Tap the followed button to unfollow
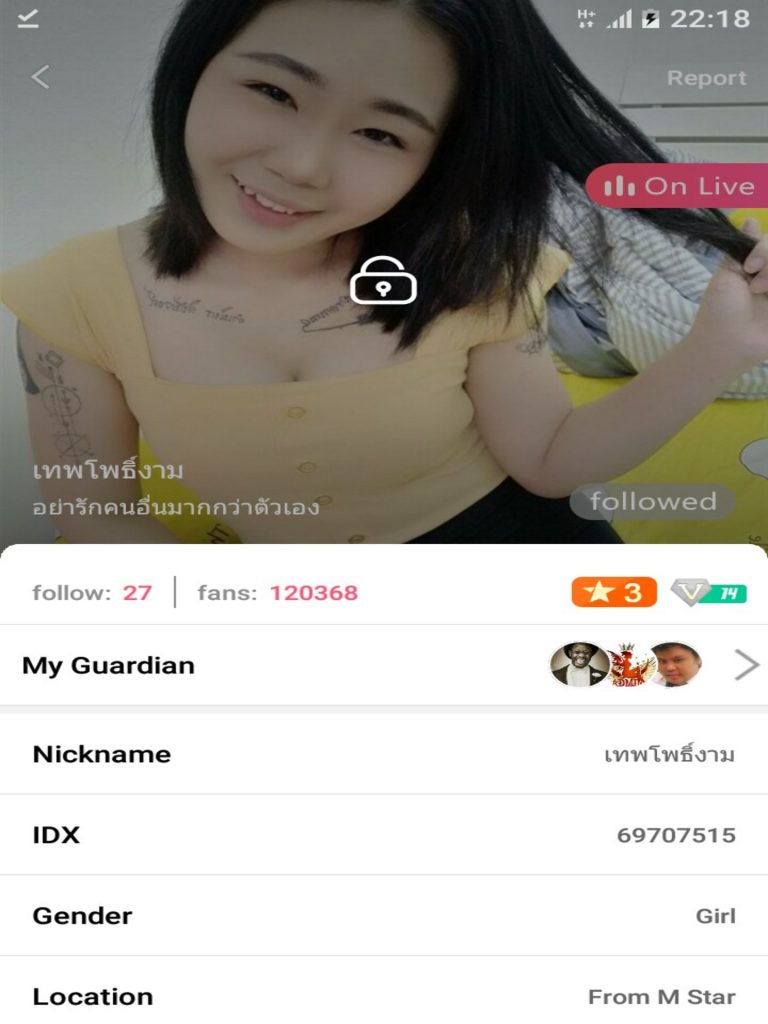768x1024 pixels. point(652,501)
